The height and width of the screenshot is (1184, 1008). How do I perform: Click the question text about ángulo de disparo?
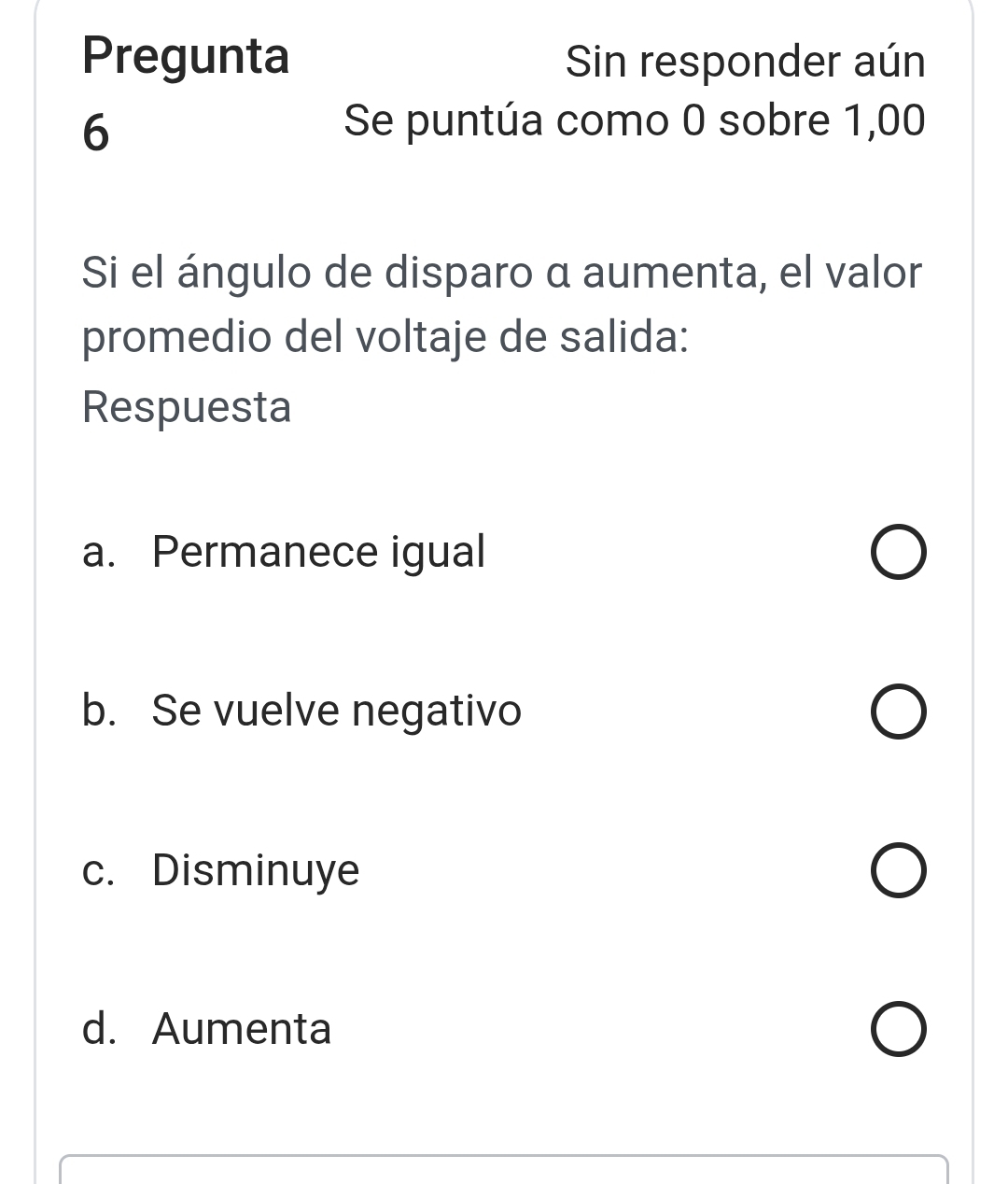[x=501, y=303]
